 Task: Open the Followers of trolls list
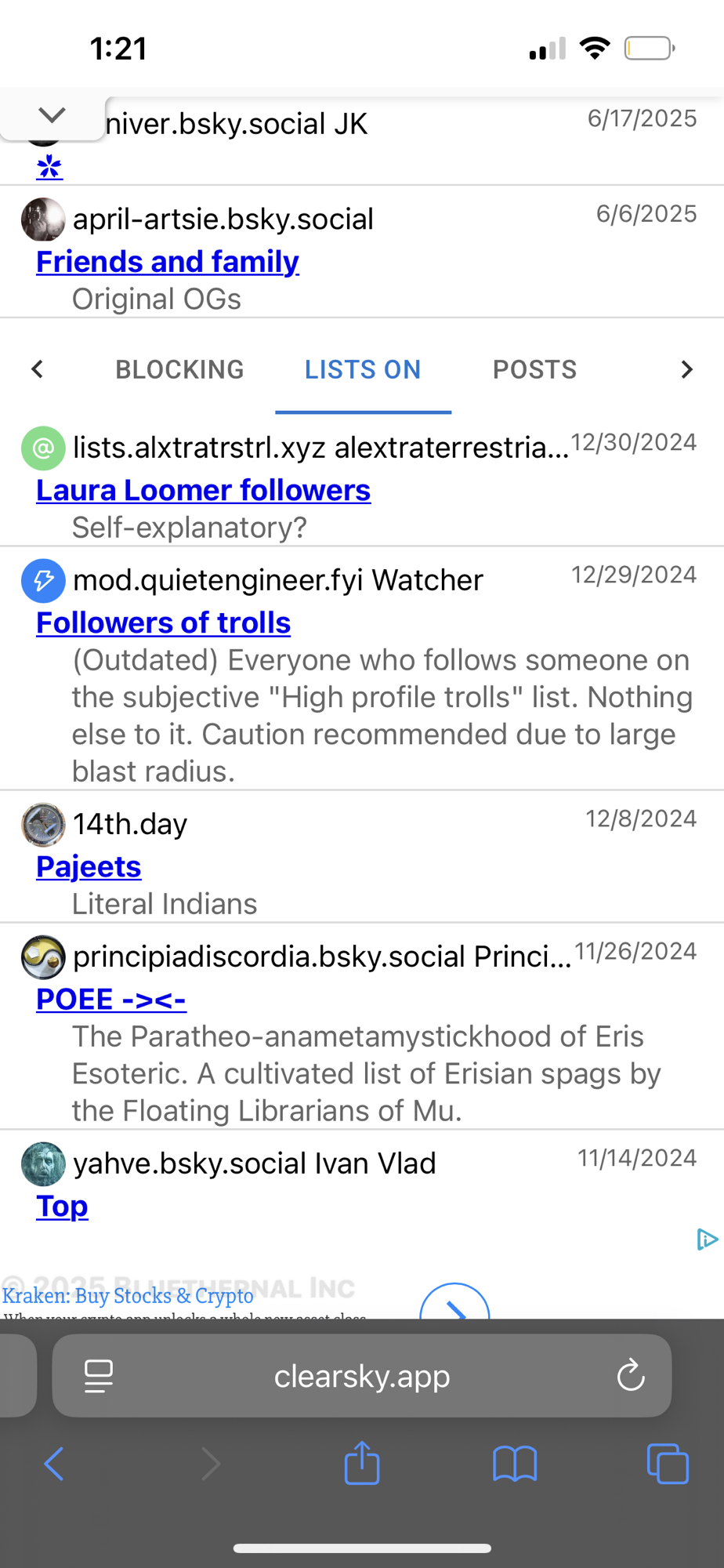coord(163,622)
